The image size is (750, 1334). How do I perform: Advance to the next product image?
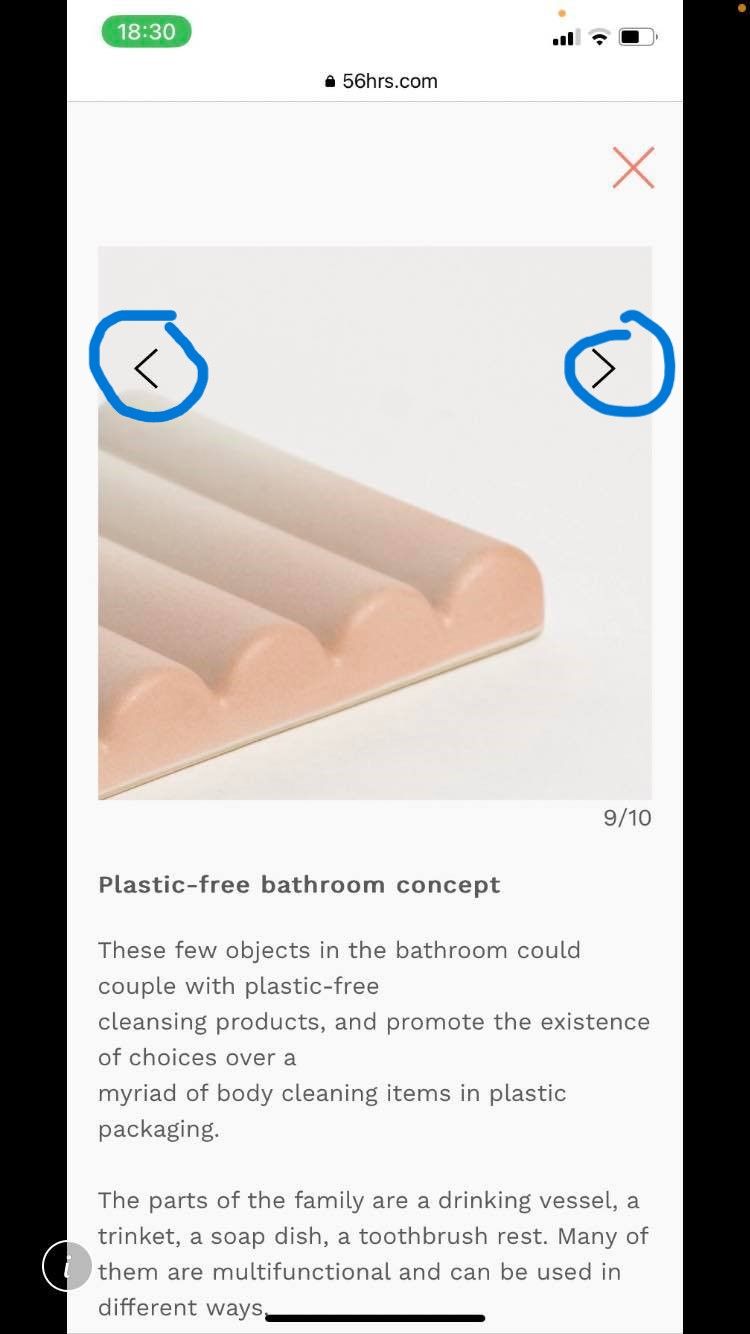[x=603, y=368]
